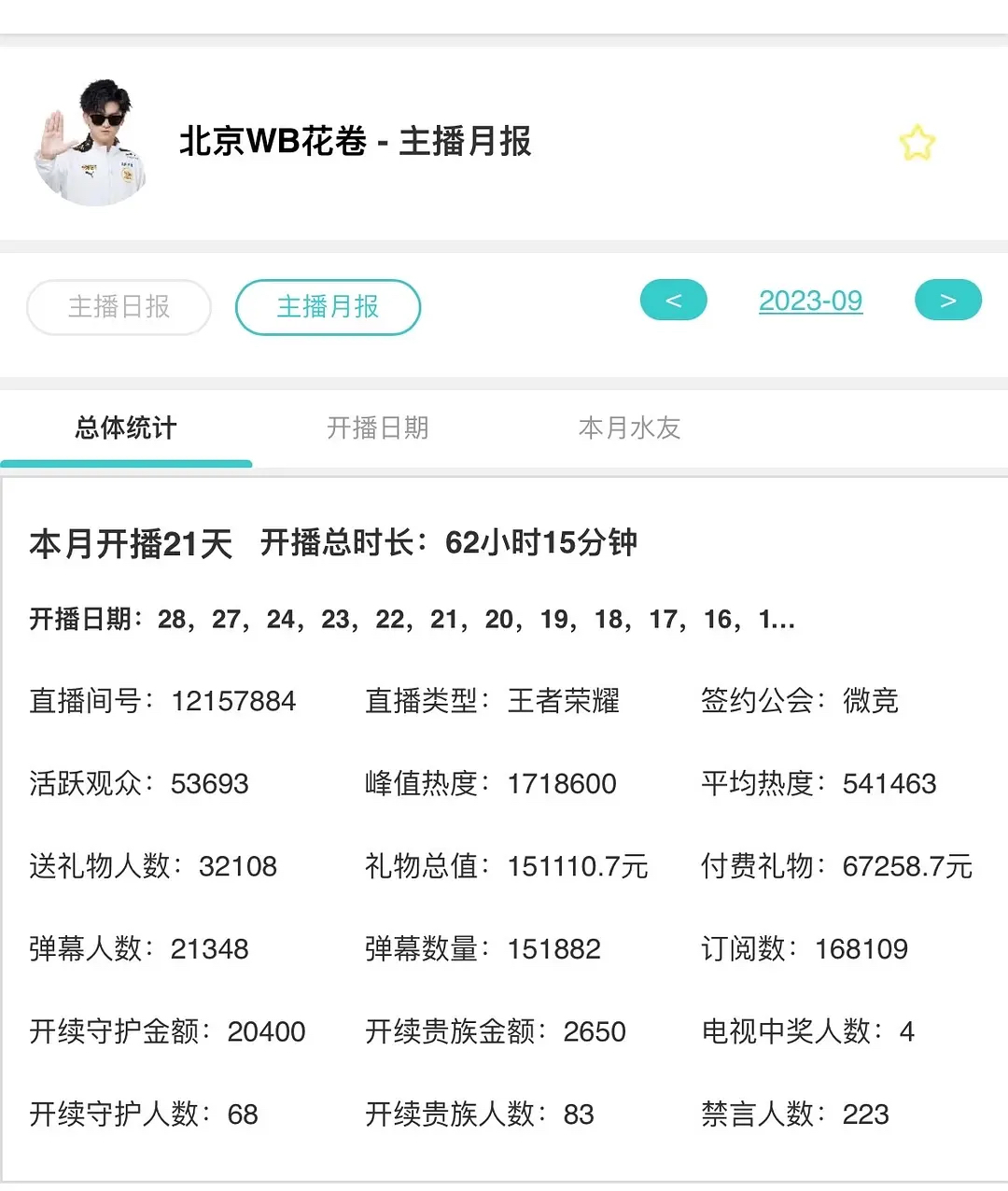Switch to 主播日报 daily report
The height and width of the screenshot is (1191, 1008).
pos(119,307)
